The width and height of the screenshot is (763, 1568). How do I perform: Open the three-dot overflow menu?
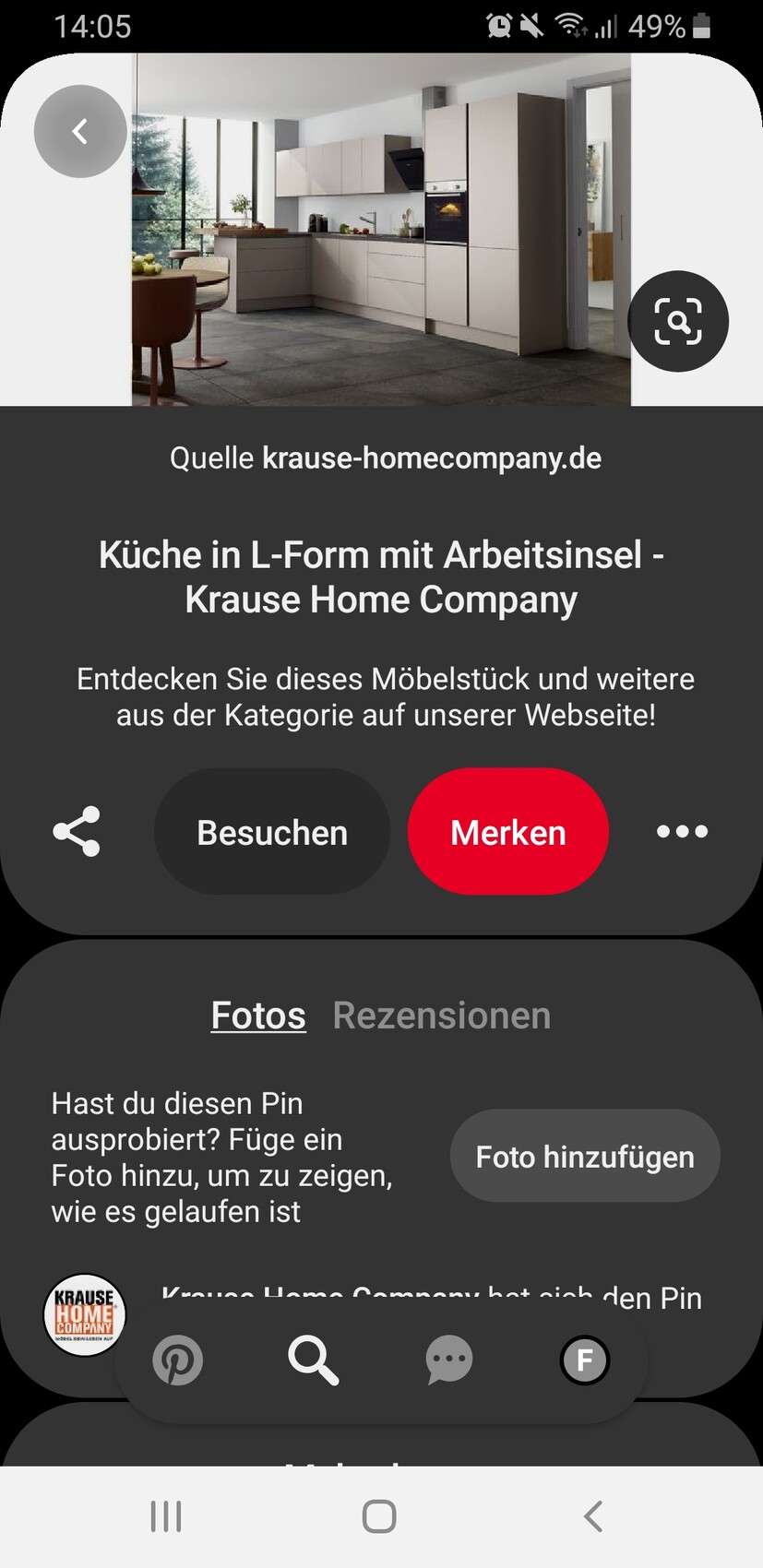[682, 832]
